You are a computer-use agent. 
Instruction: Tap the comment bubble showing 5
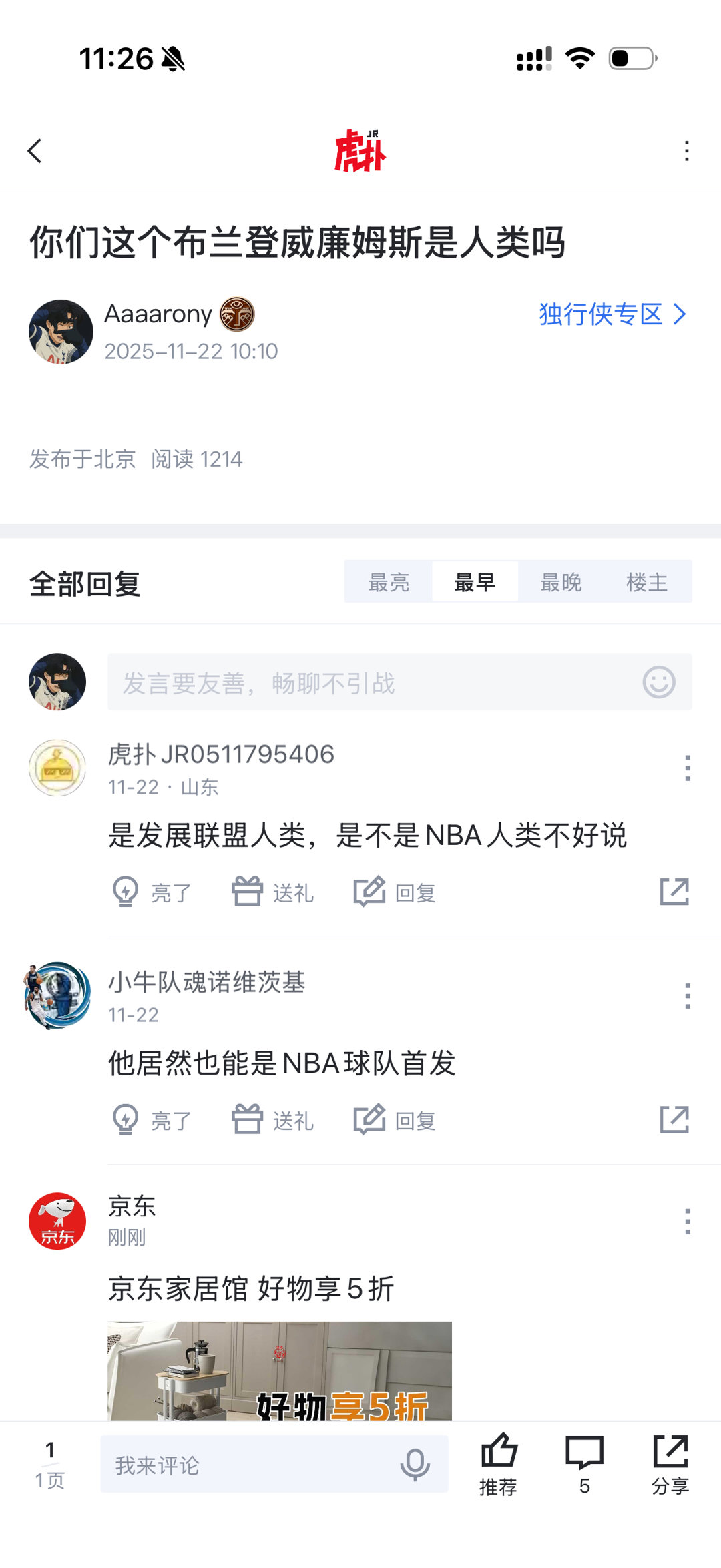pyautogui.click(x=585, y=1462)
